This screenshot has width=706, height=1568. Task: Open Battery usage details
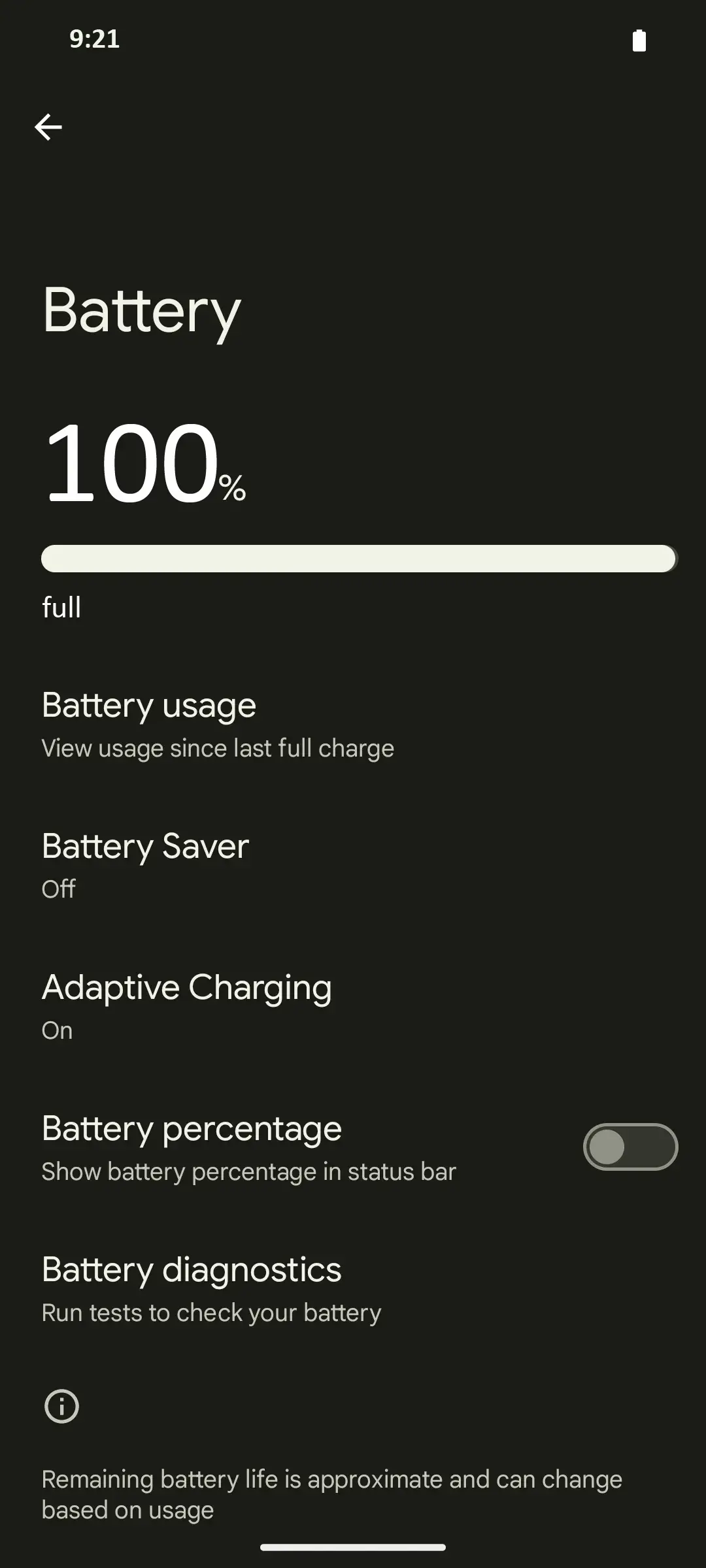click(218, 725)
